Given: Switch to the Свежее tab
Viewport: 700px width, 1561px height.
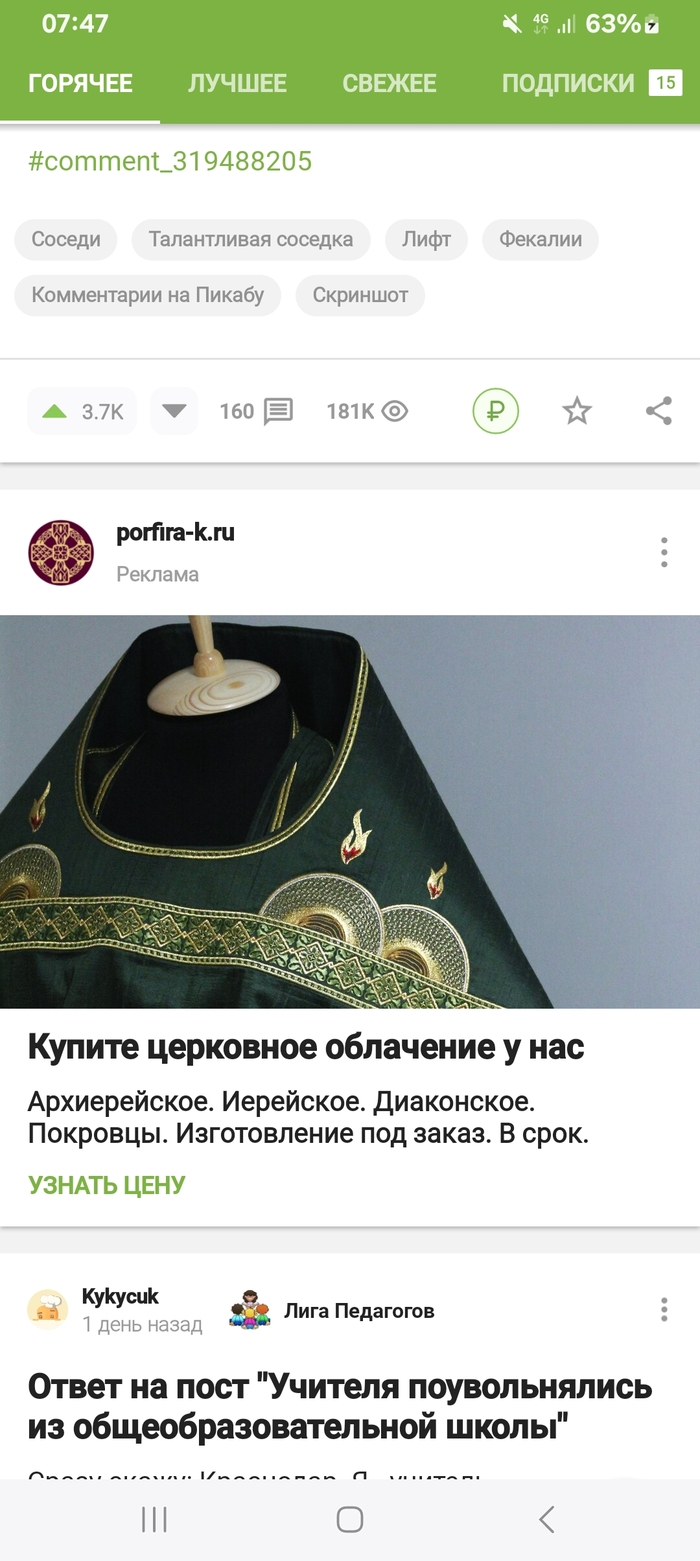Looking at the screenshot, I should pos(389,83).
